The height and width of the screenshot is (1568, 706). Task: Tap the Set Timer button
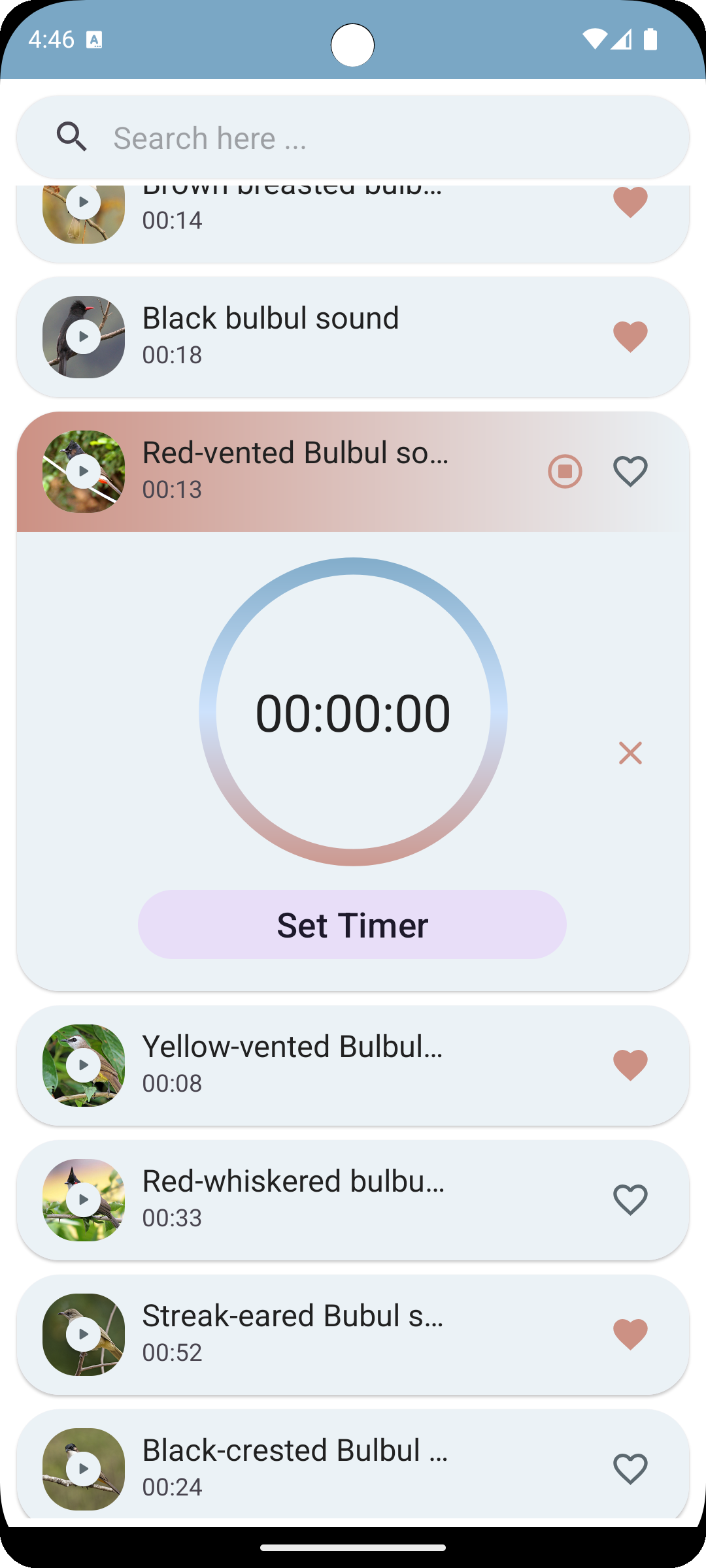tap(352, 924)
